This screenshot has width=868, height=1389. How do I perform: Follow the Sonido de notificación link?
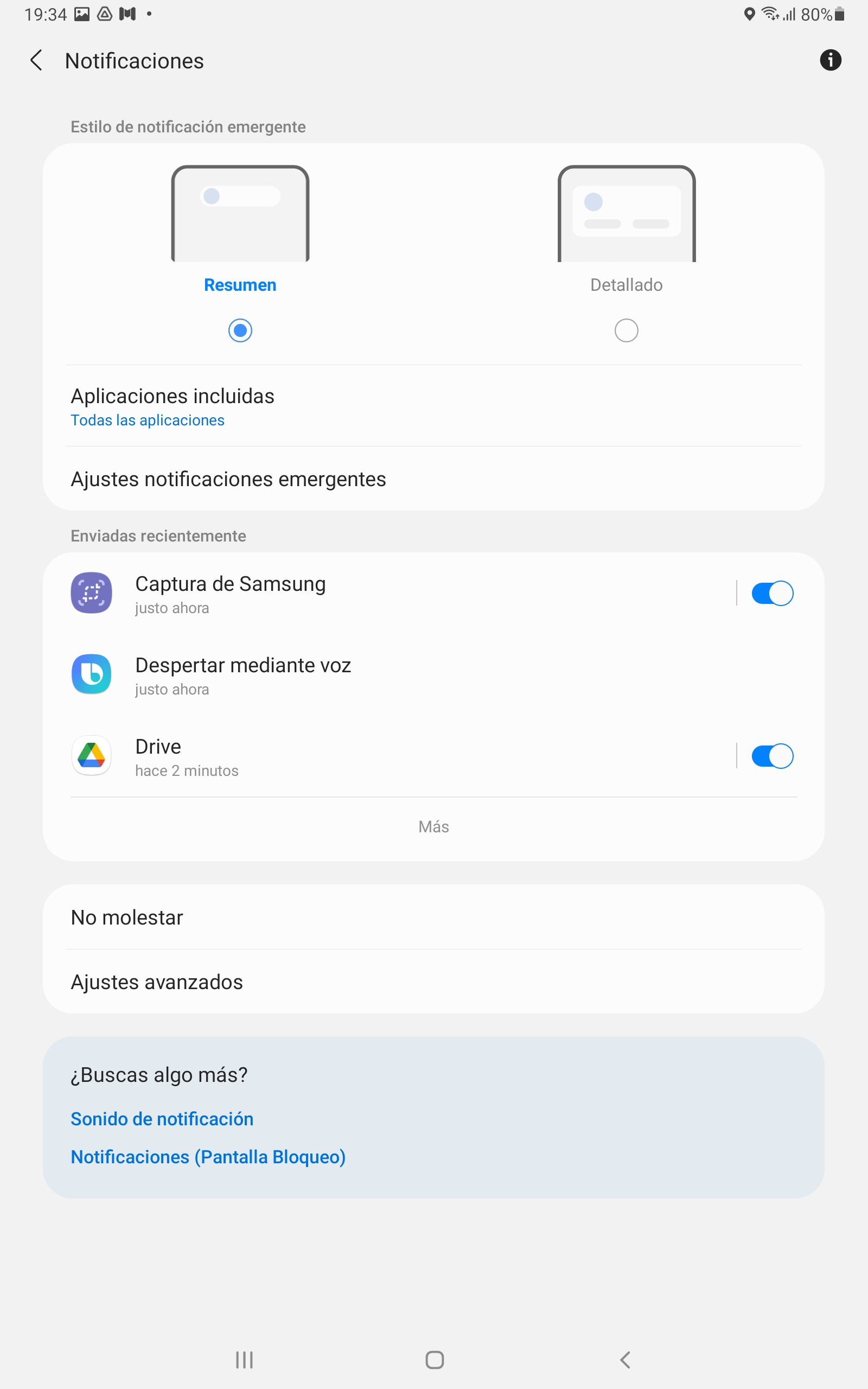coord(162,1119)
